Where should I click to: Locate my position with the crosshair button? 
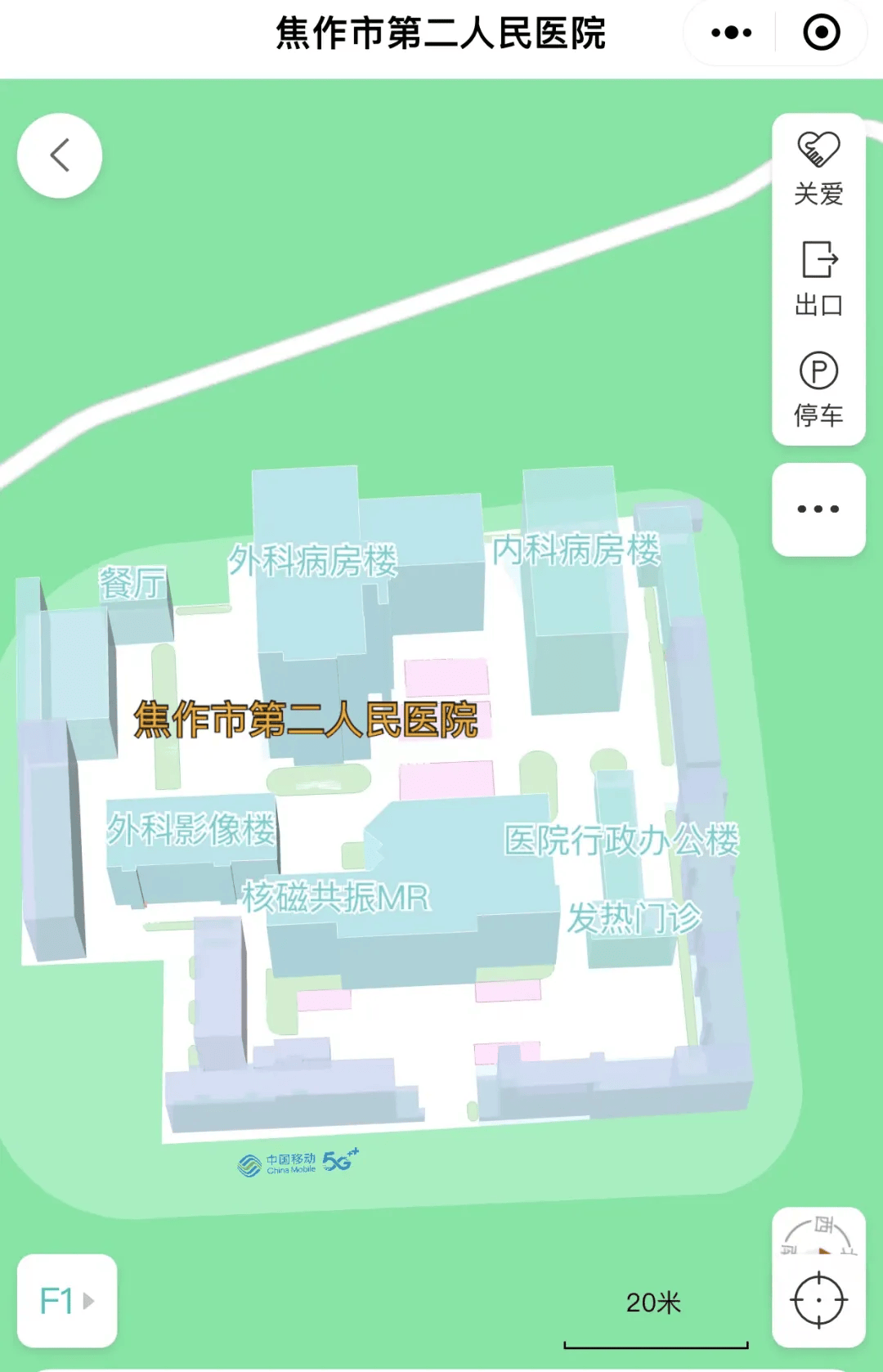click(x=818, y=1300)
